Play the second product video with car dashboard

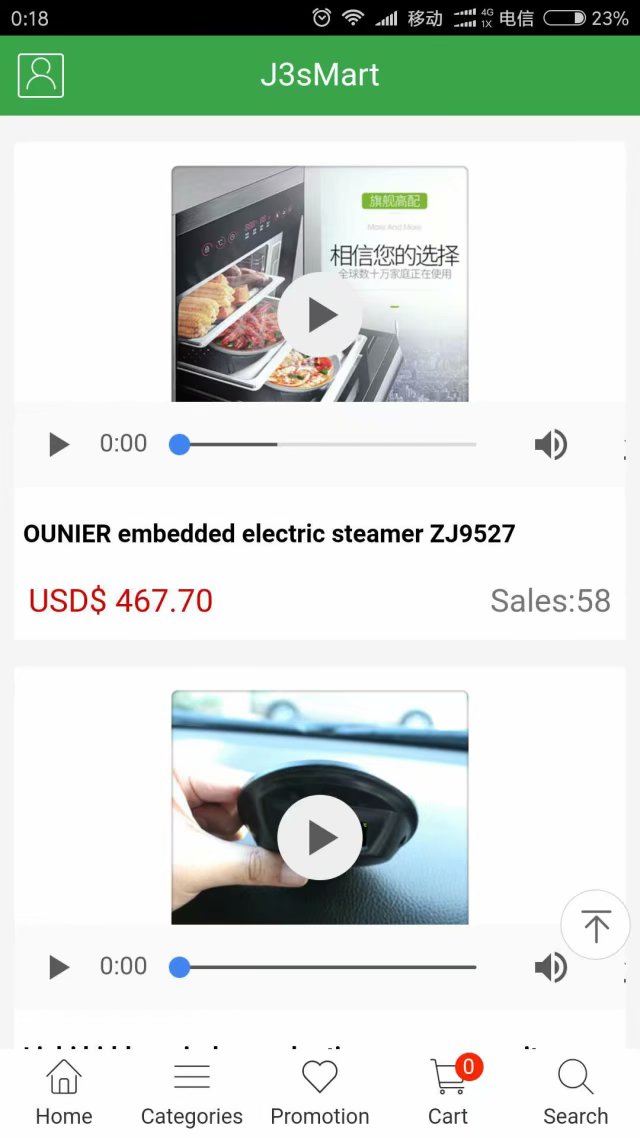(320, 837)
